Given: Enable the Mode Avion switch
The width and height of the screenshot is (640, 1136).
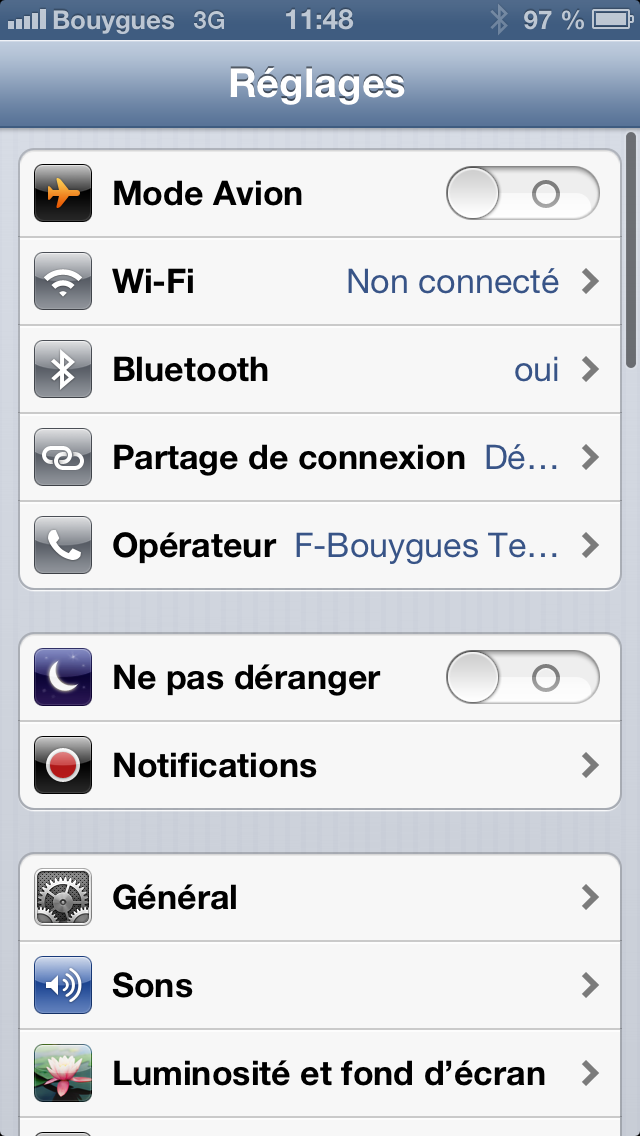Looking at the screenshot, I should (522, 194).
